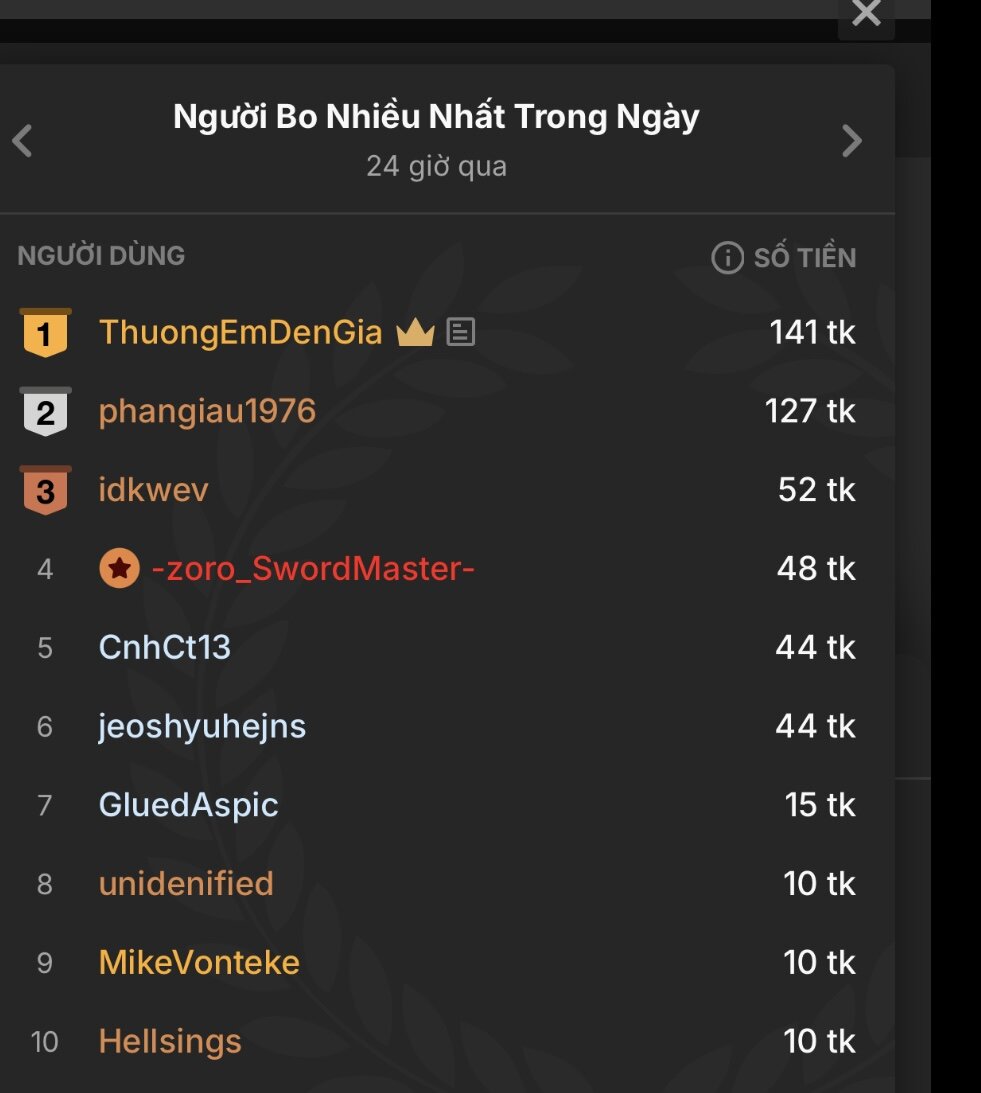Open the info icon beside Số Tiền
The height and width of the screenshot is (1093, 981).
[x=727, y=258]
